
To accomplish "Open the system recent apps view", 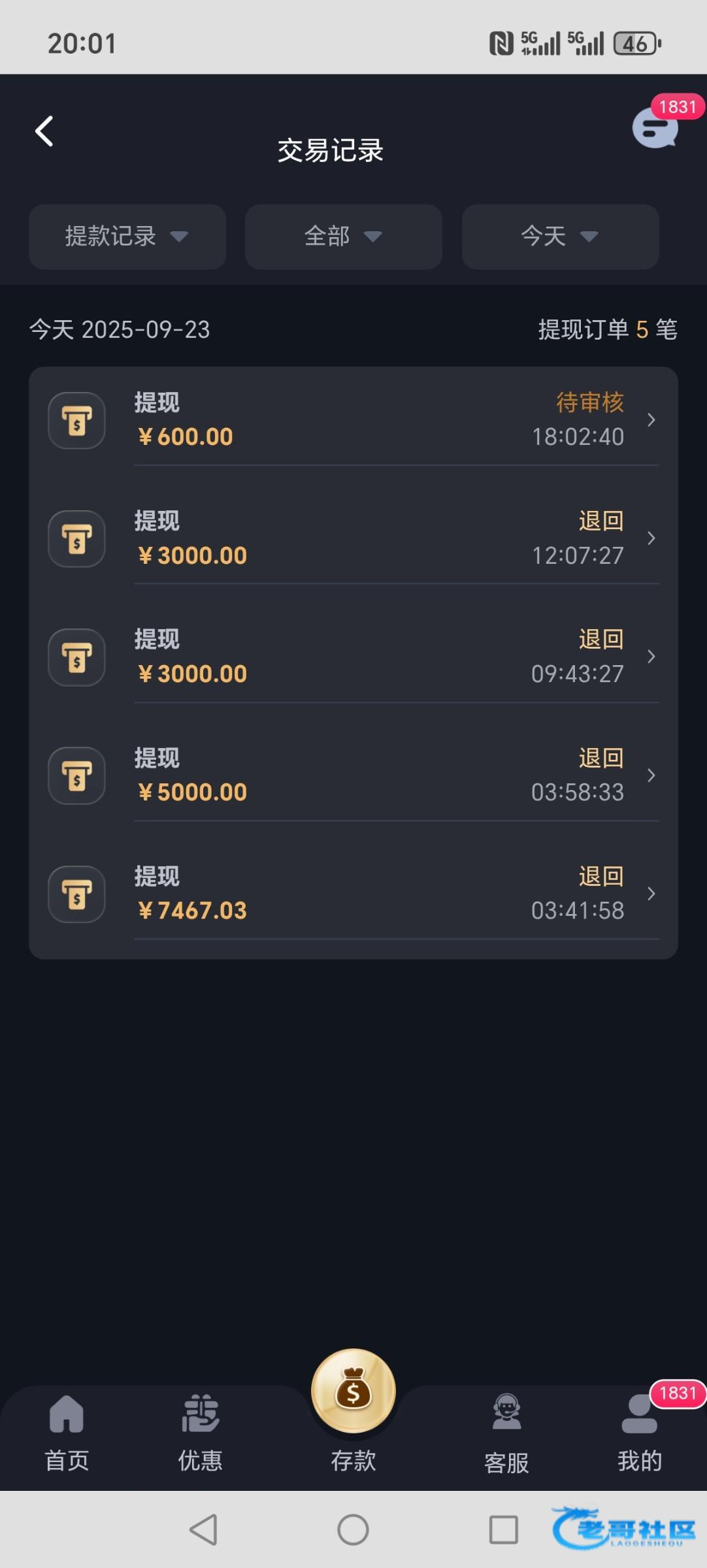I will (504, 1529).
